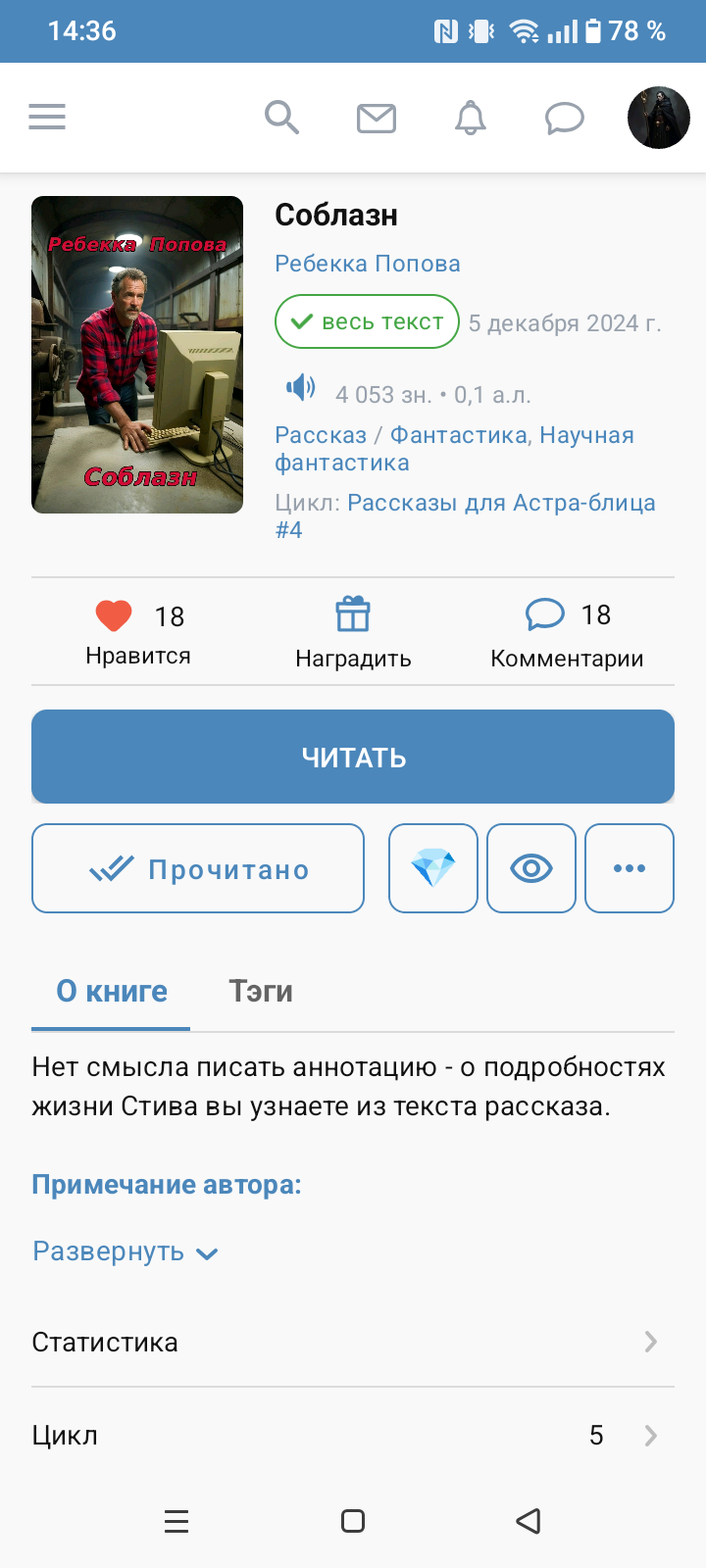The image size is (706, 1568).
Task: Tap the eye watch button
Action: pos(531,868)
